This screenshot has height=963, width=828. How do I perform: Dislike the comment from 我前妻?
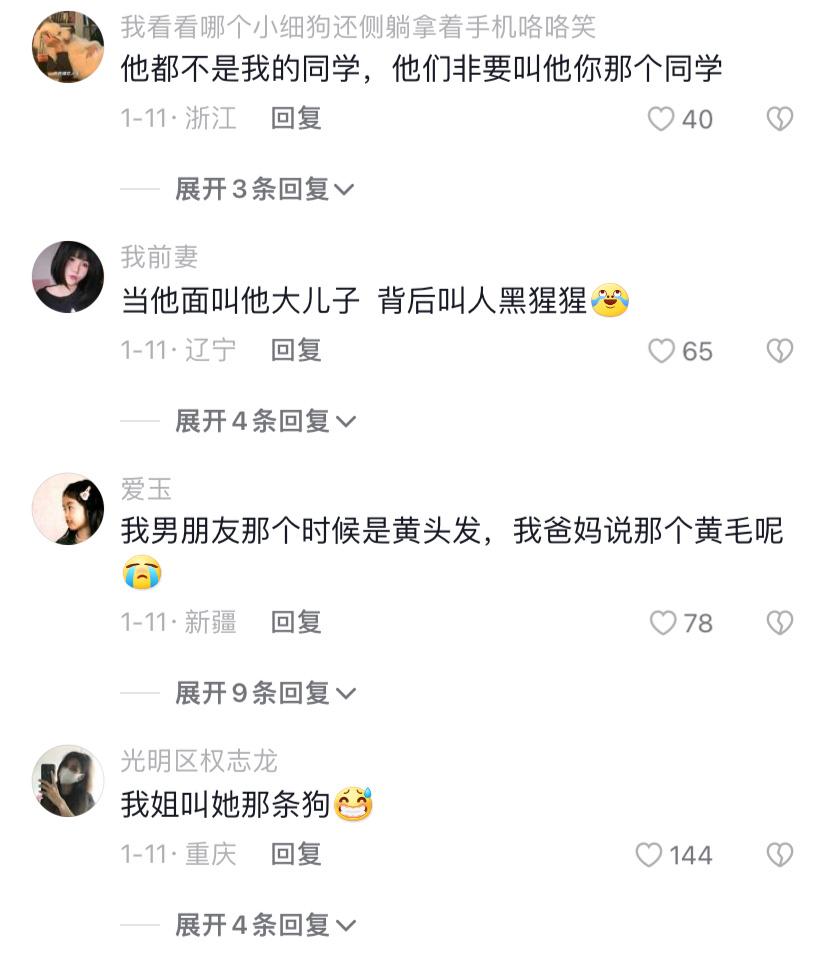pos(778,351)
